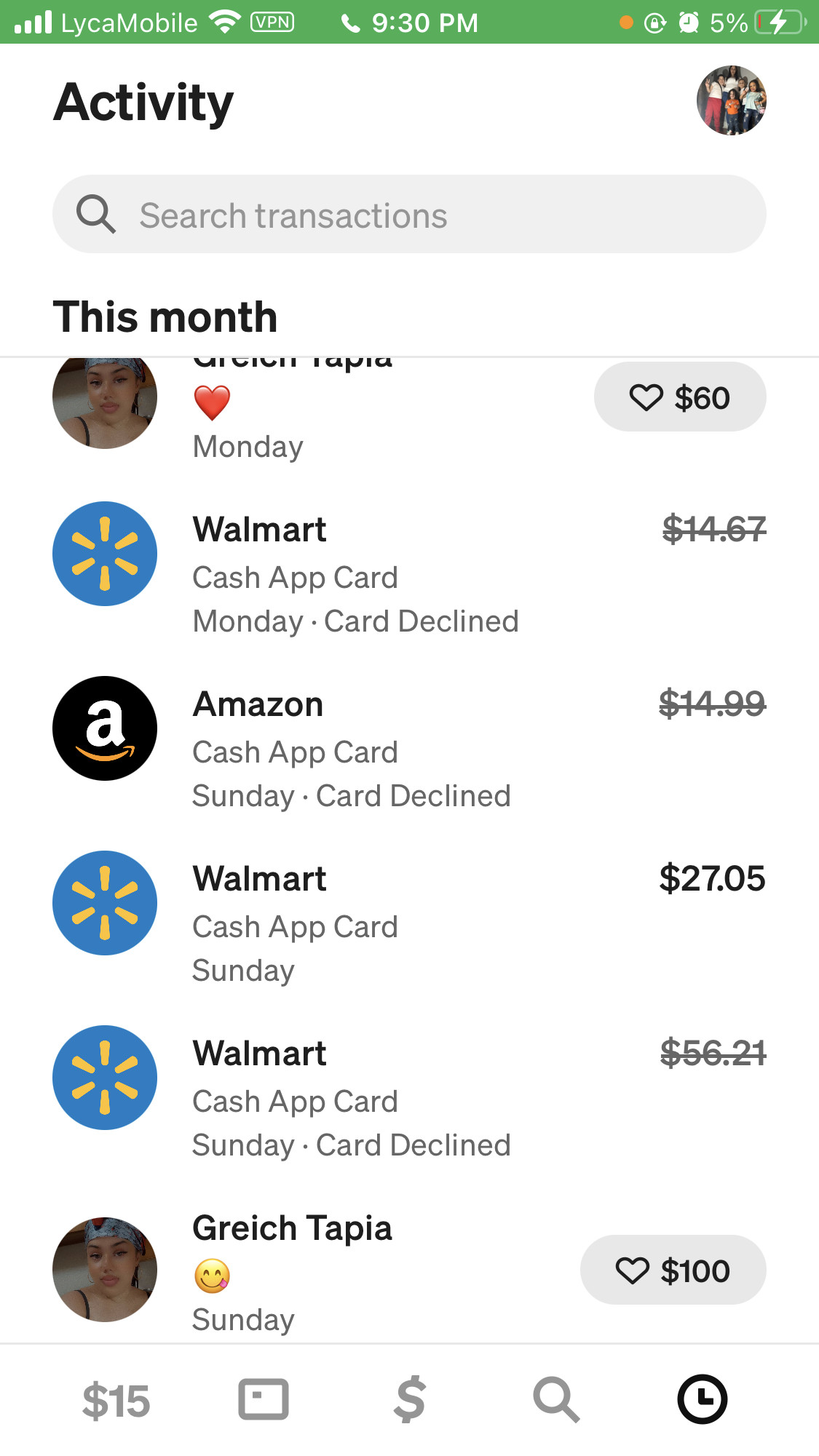This screenshot has width=819, height=1456.
Task: View the $27.05 Walmart purchase details
Action: pos(409,904)
